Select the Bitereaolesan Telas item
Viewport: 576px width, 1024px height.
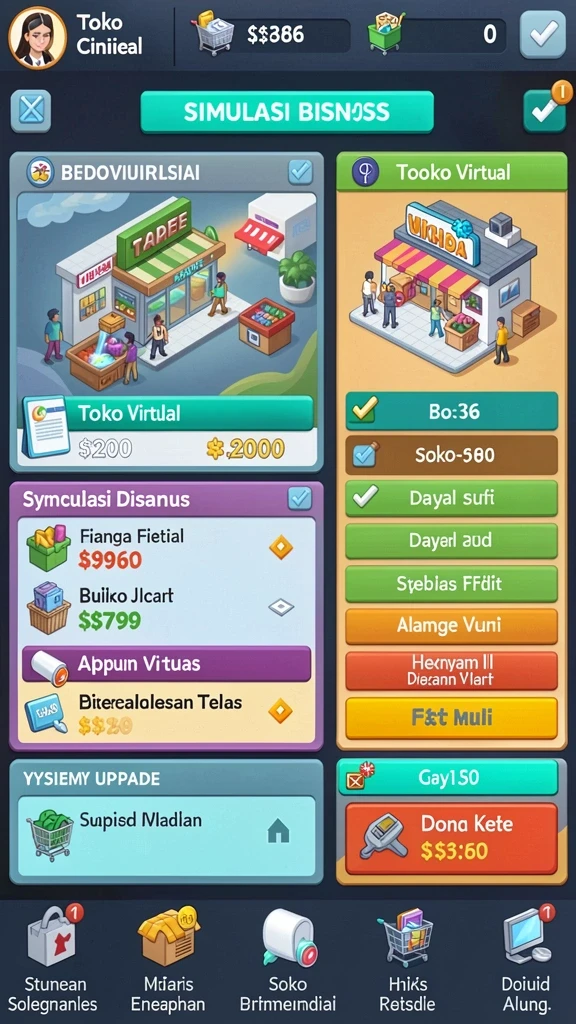(x=166, y=713)
